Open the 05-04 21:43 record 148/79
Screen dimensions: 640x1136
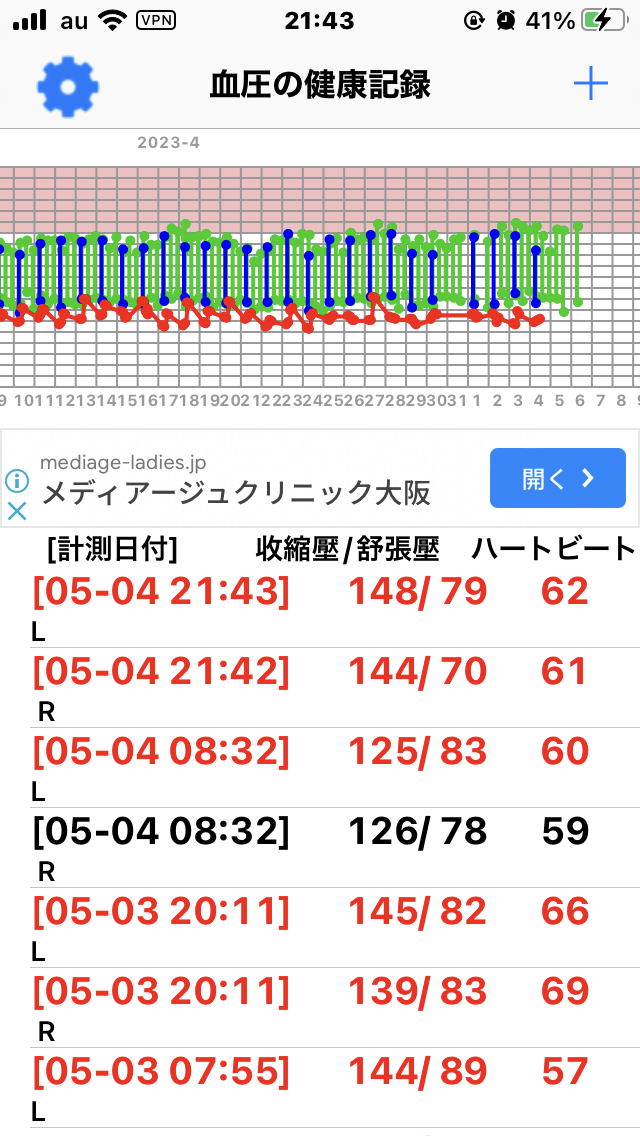[x=320, y=609]
